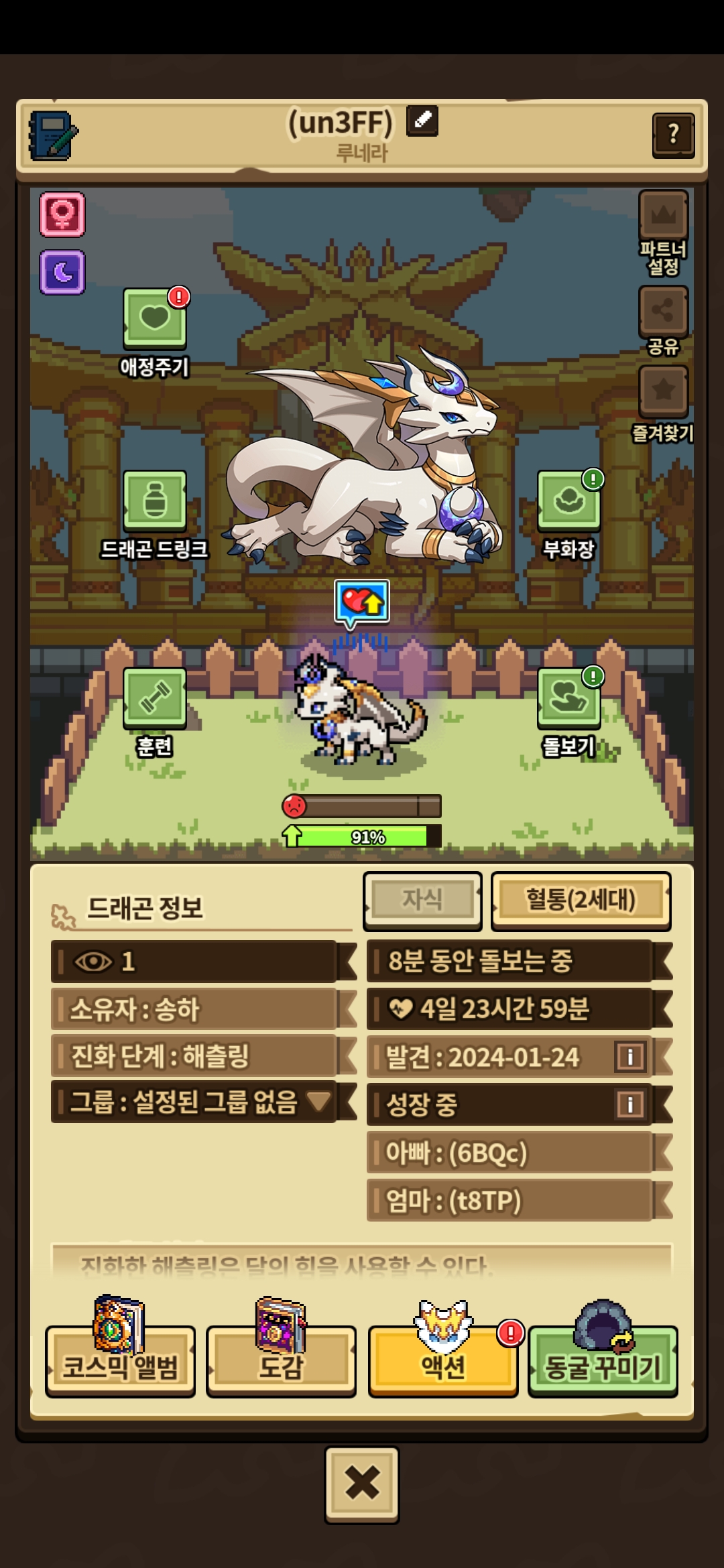Open the question mark help button

tap(673, 135)
